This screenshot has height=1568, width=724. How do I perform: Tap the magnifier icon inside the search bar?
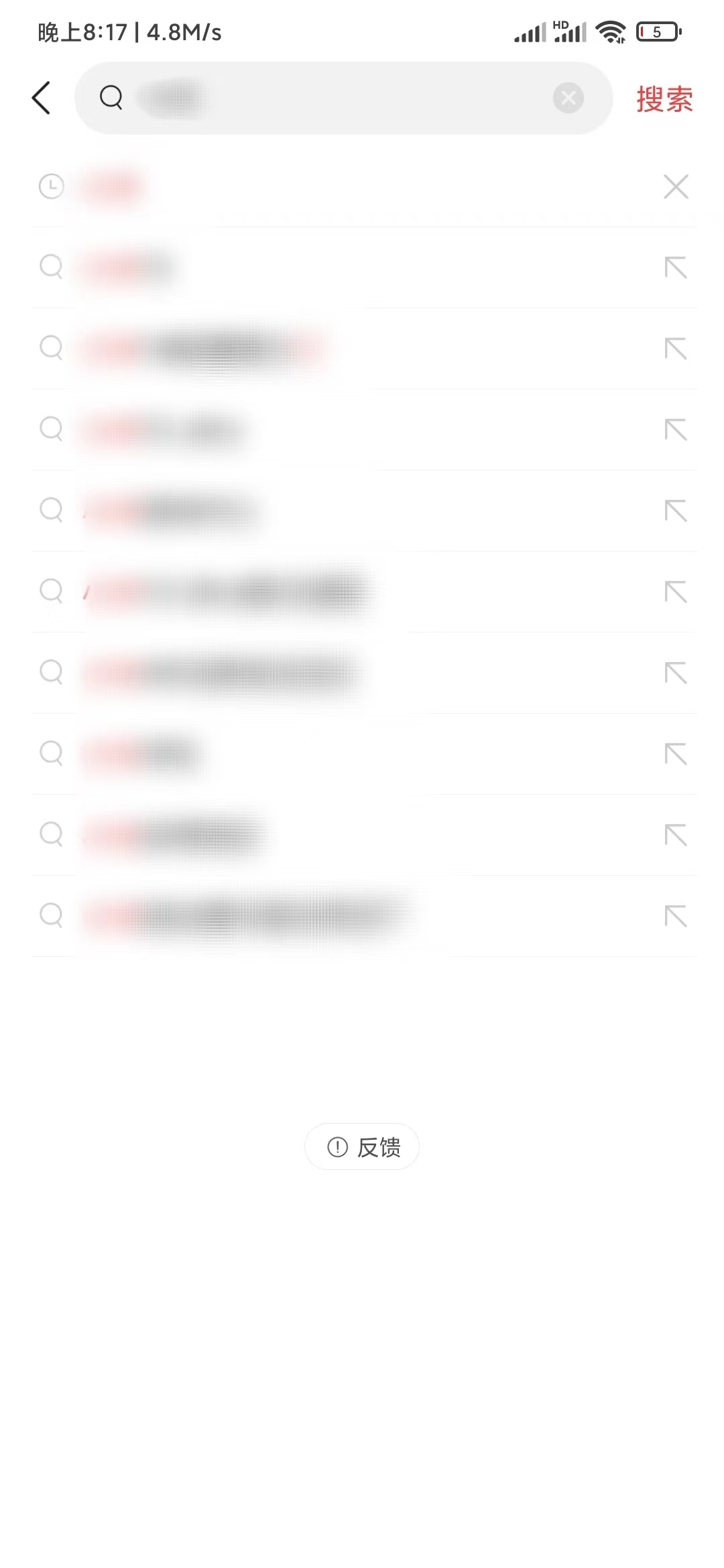pyautogui.click(x=111, y=97)
